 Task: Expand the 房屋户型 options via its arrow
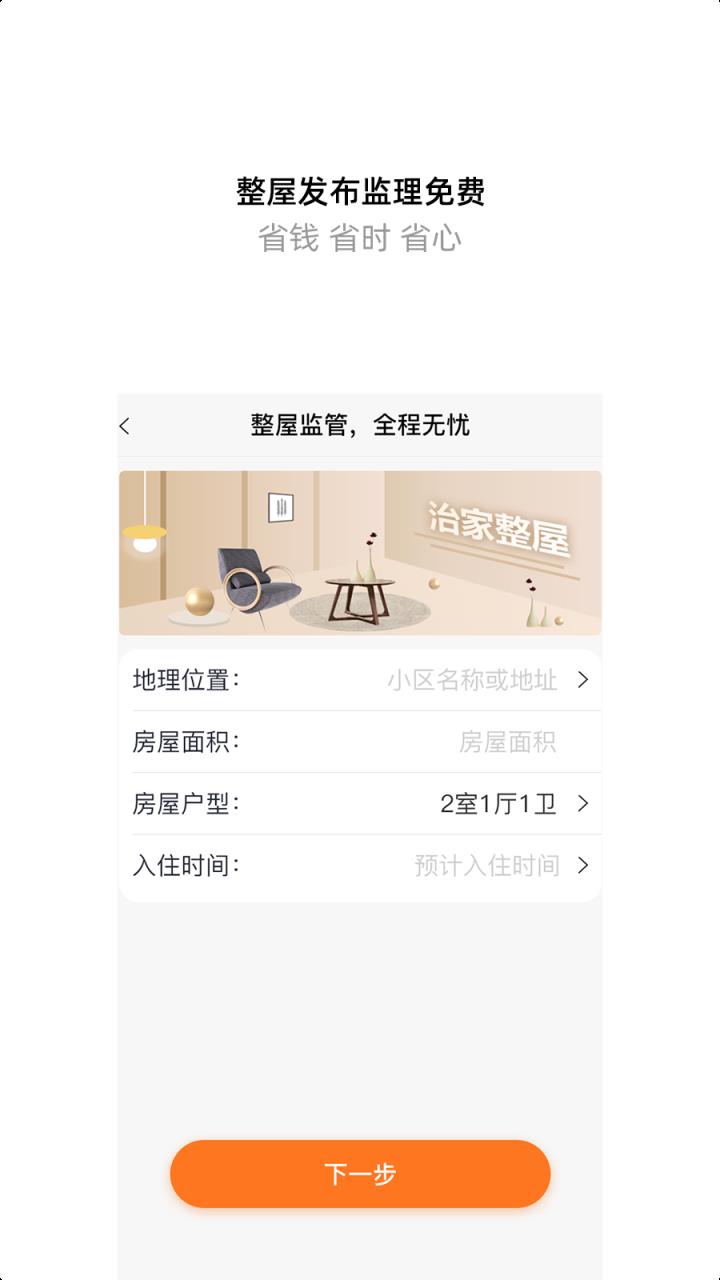pyautogui.click(x=585, y=805)
